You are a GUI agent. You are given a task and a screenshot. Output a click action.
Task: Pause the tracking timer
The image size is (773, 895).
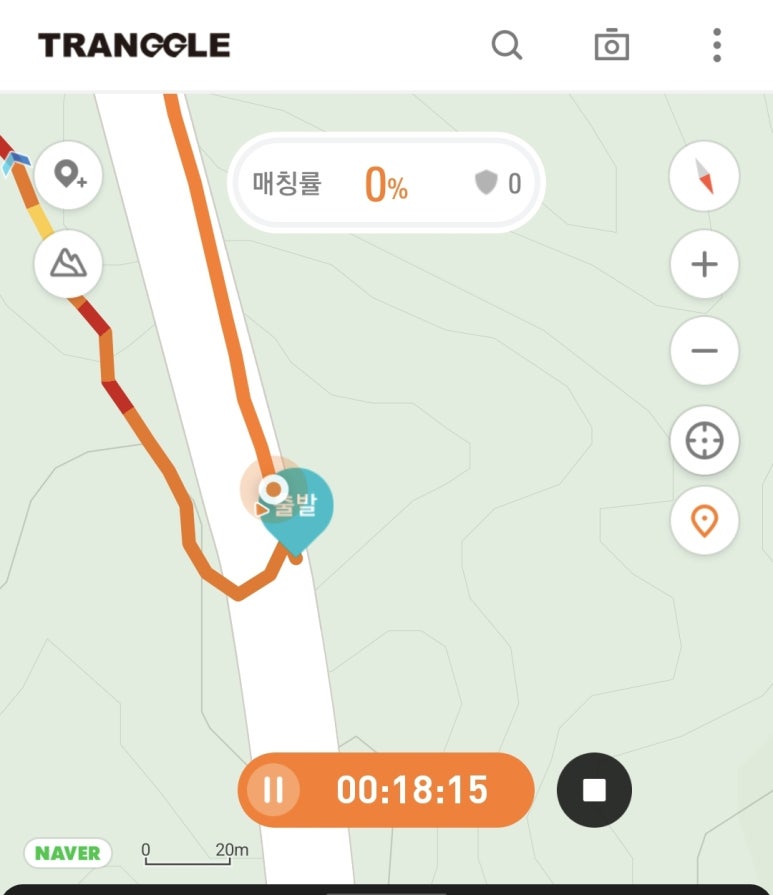(273, 790)
